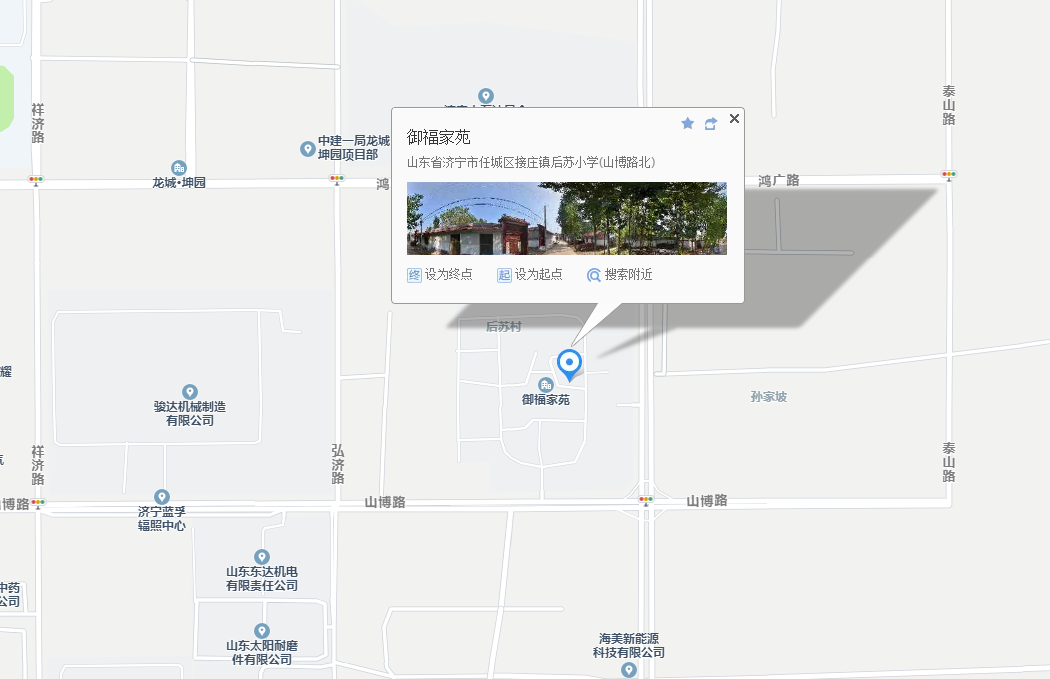Tap the blue location pin marker
Image resolution: width=1050 pixels, height=679 pixels.
(x=569, y=363)
